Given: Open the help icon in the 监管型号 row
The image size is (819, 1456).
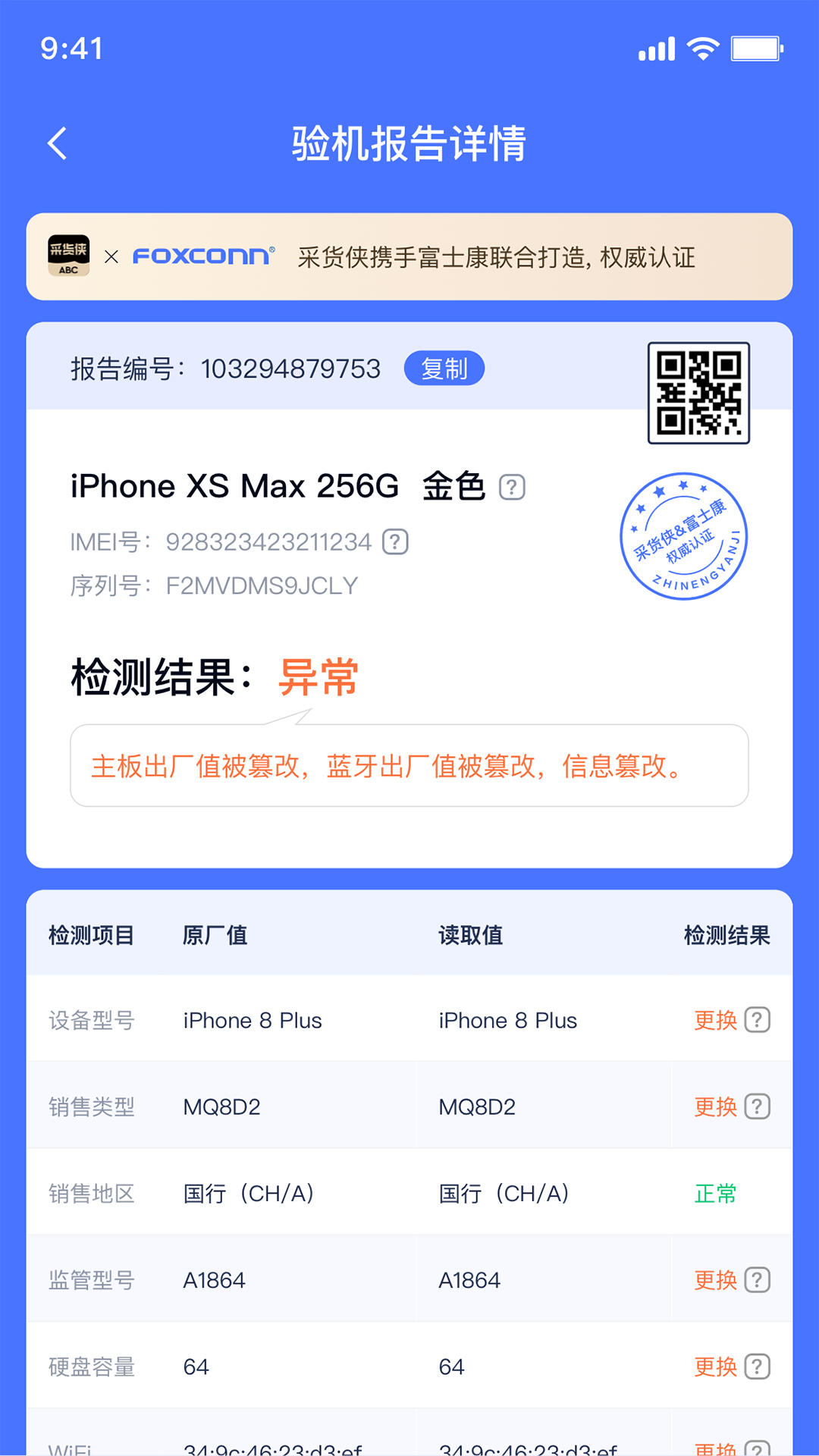Looking at the screenshot, I should click(757, 1280).
